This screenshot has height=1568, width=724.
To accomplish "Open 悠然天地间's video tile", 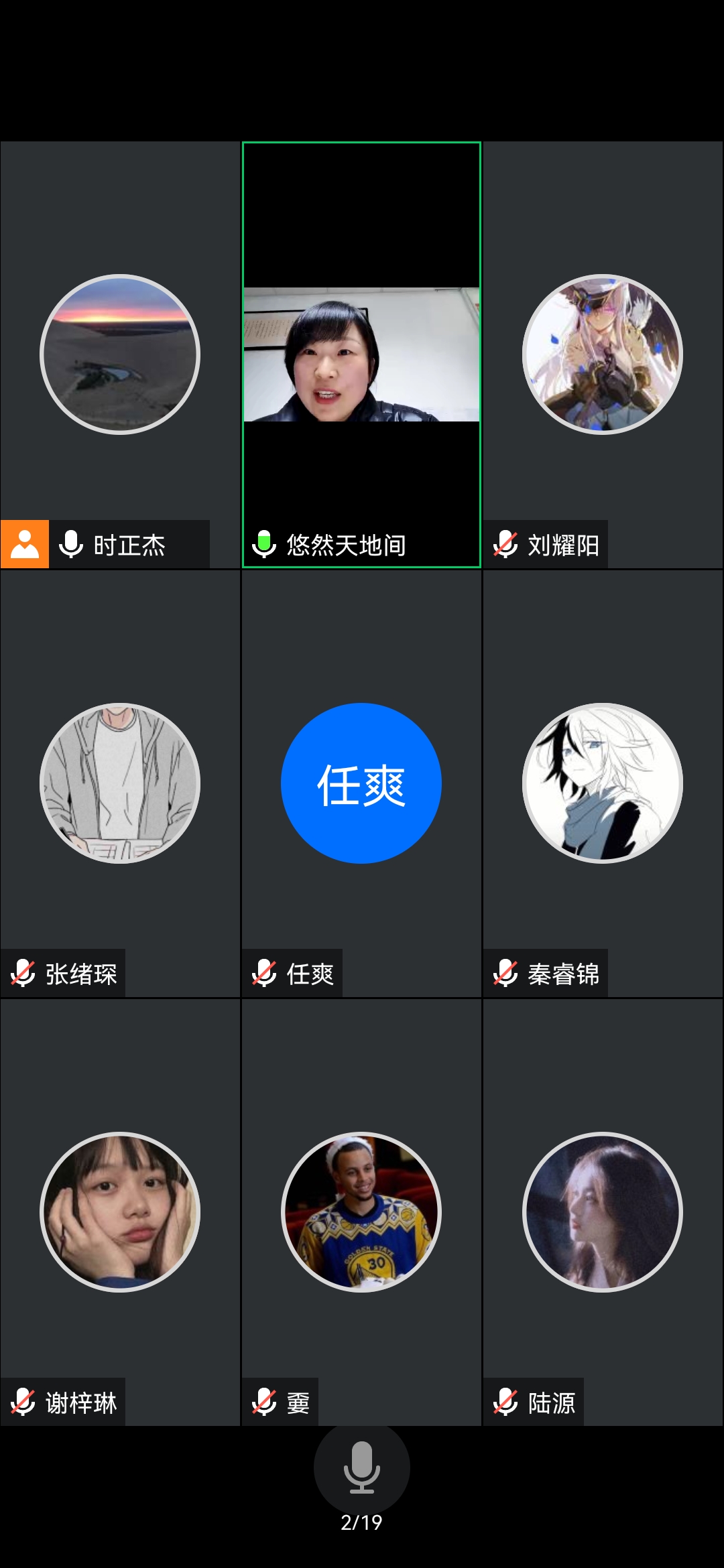I will (x=361, y=354).
